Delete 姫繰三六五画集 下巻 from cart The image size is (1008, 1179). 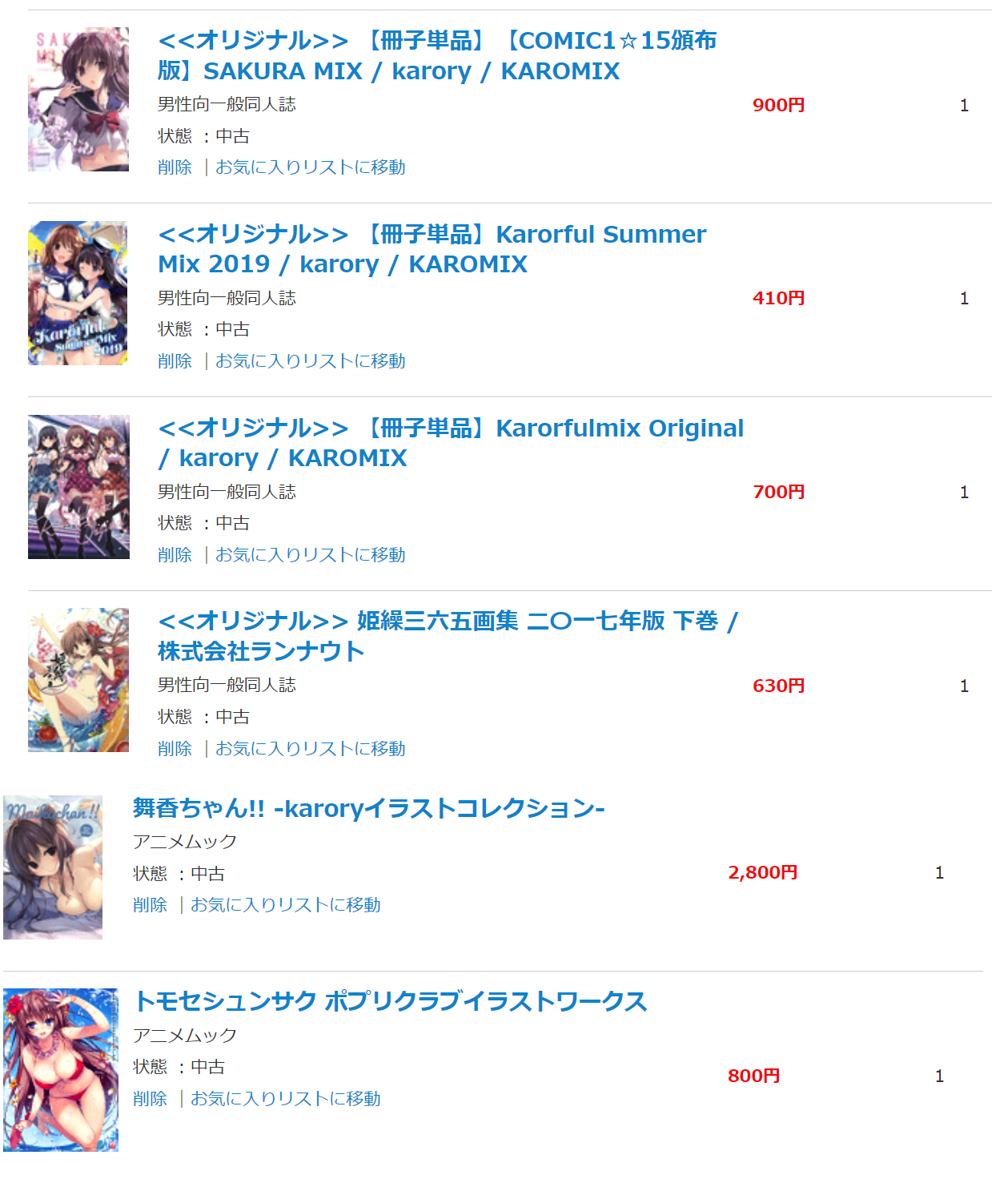pyautogui.click(x=175, y=749)
